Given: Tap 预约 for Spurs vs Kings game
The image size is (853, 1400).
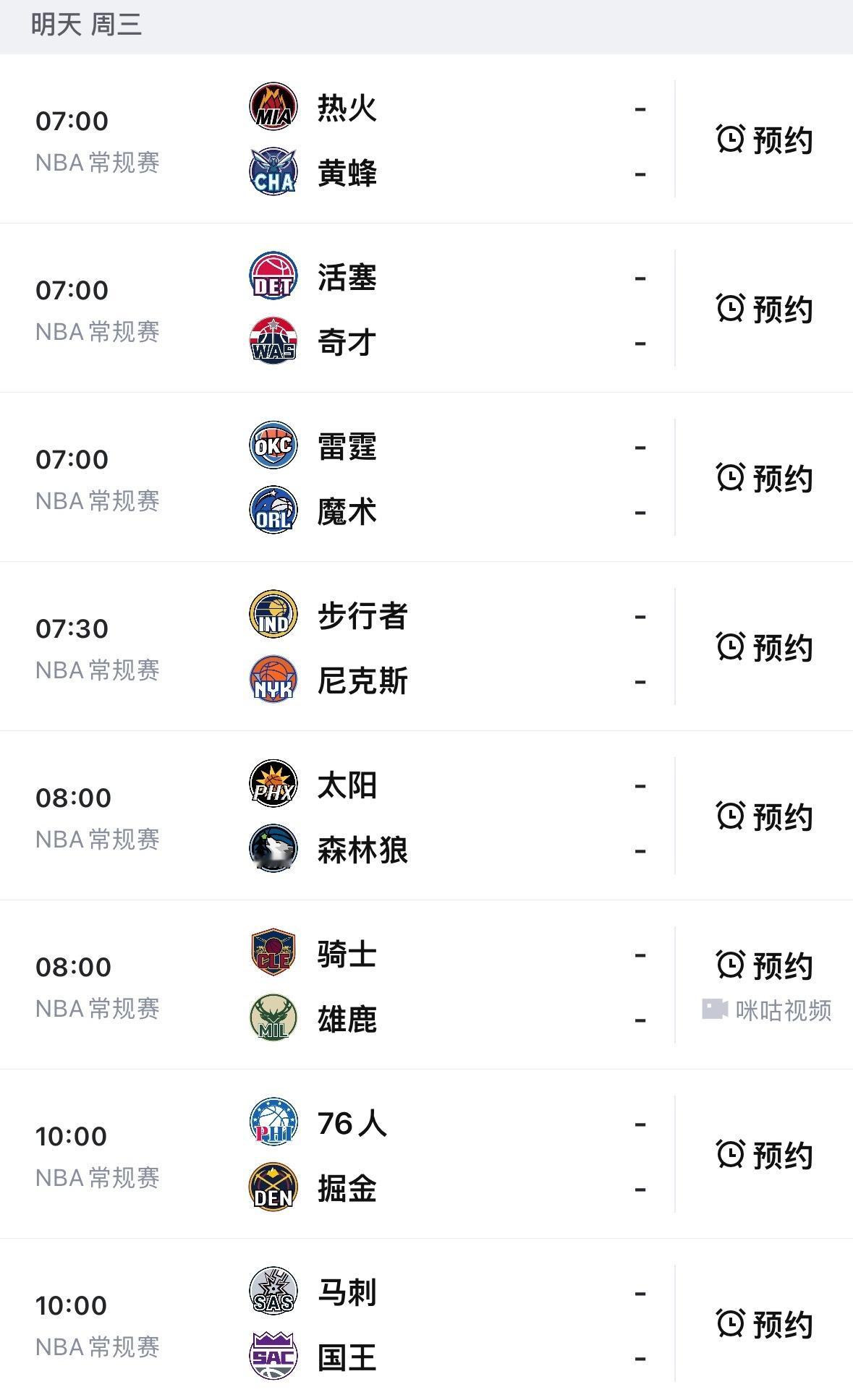Looking at the screenshot, I should 764,1324.
